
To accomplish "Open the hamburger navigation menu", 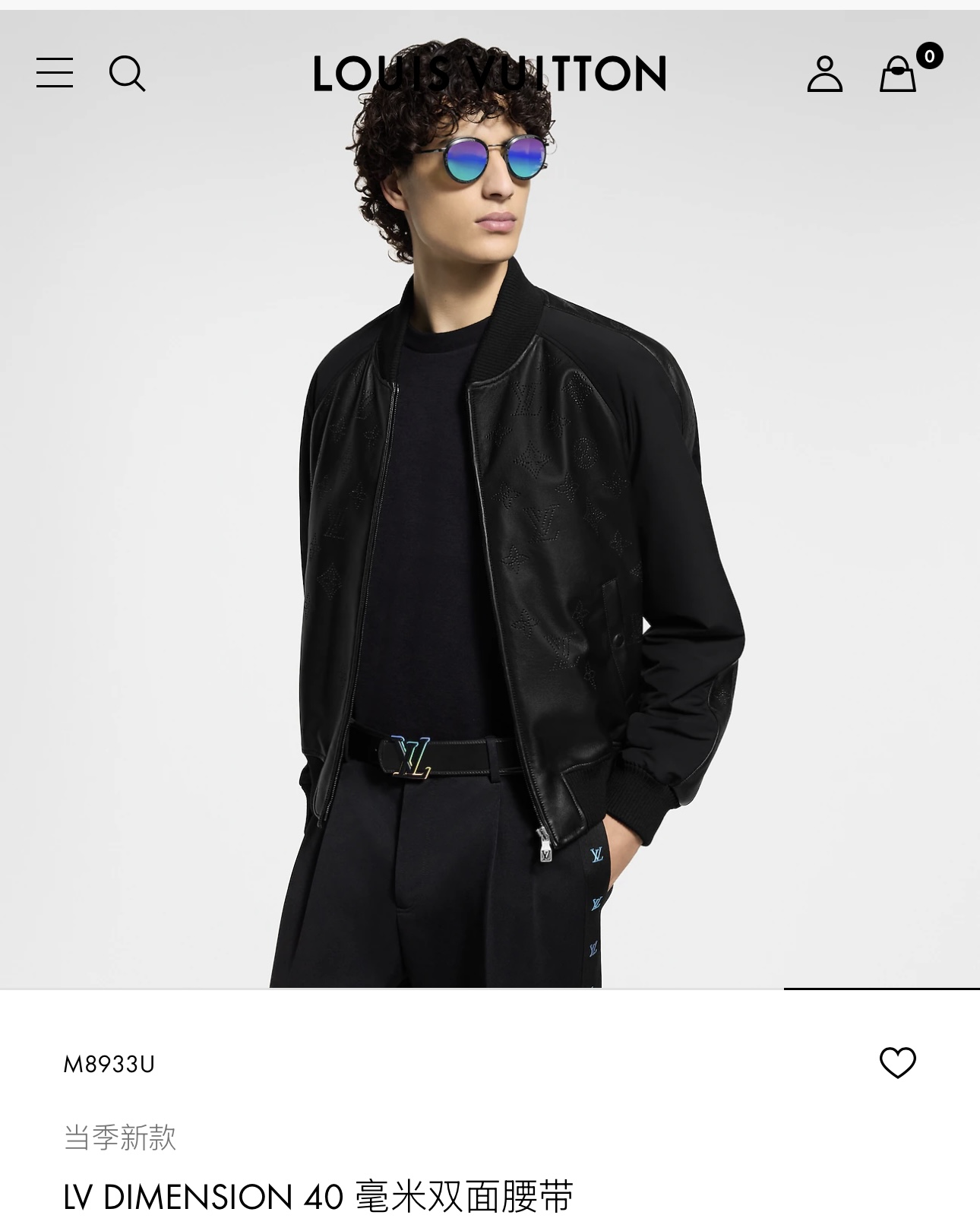I will (x=55, y=73).
